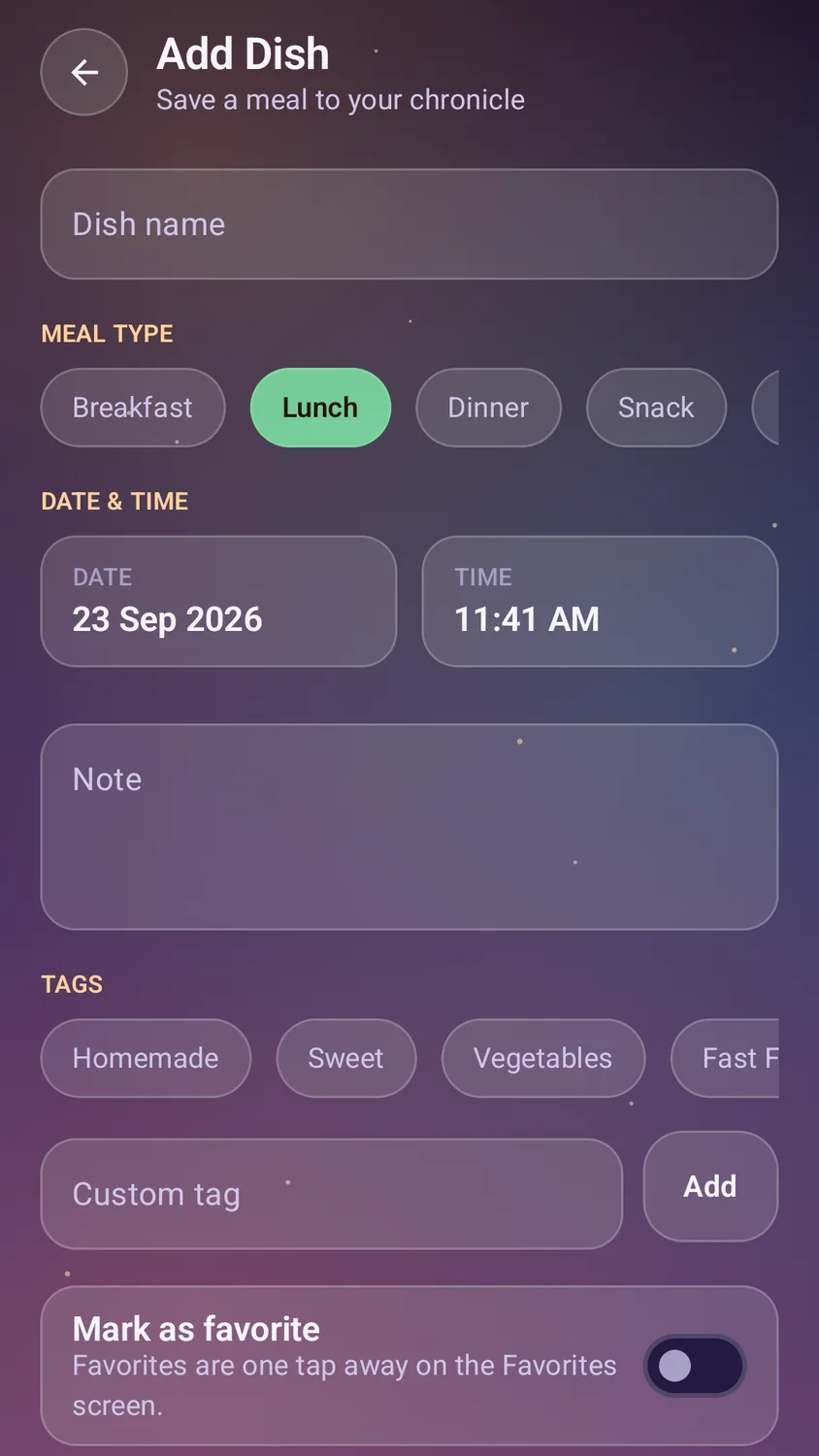Go back using the arrow button
The image size is (819, 1456).
(84, 72)
